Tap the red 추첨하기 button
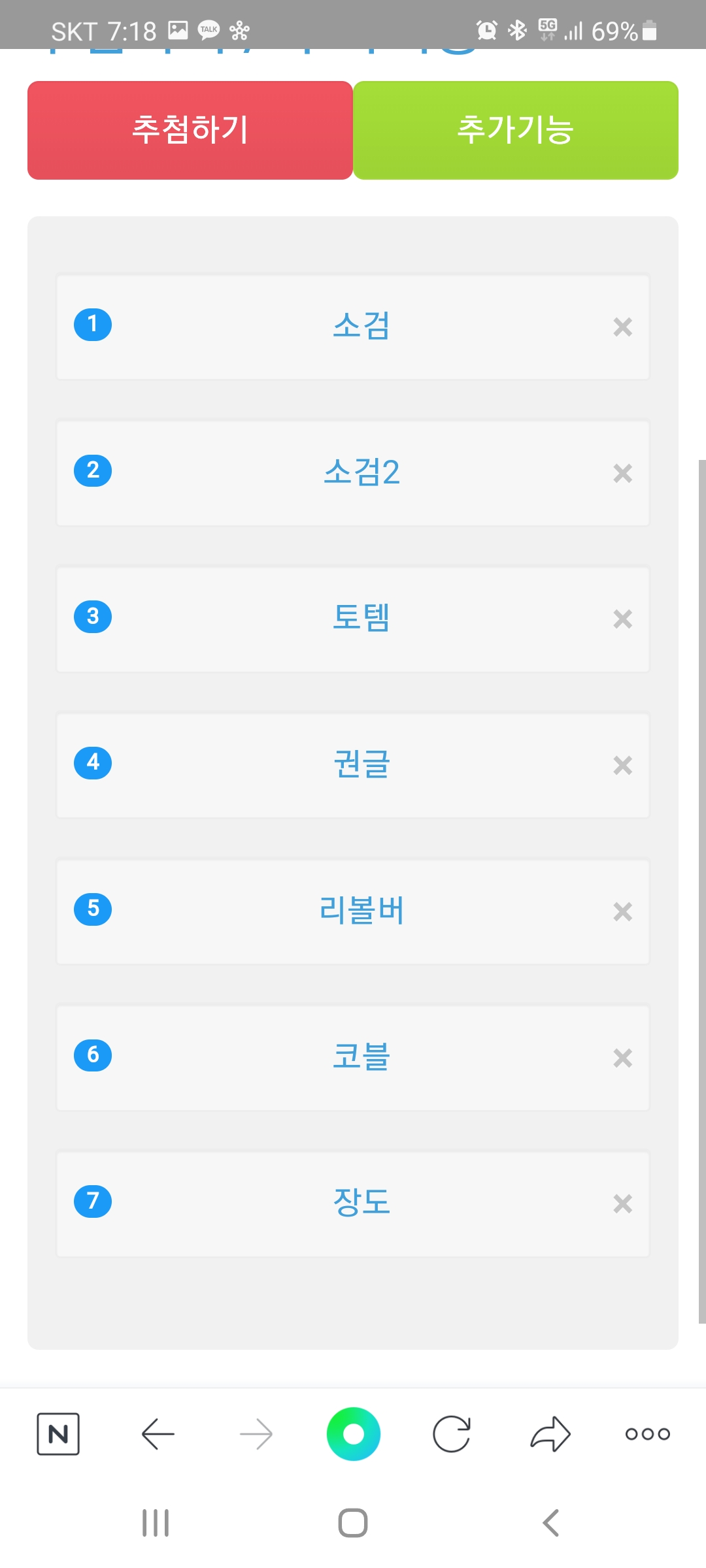 point(190,130)
